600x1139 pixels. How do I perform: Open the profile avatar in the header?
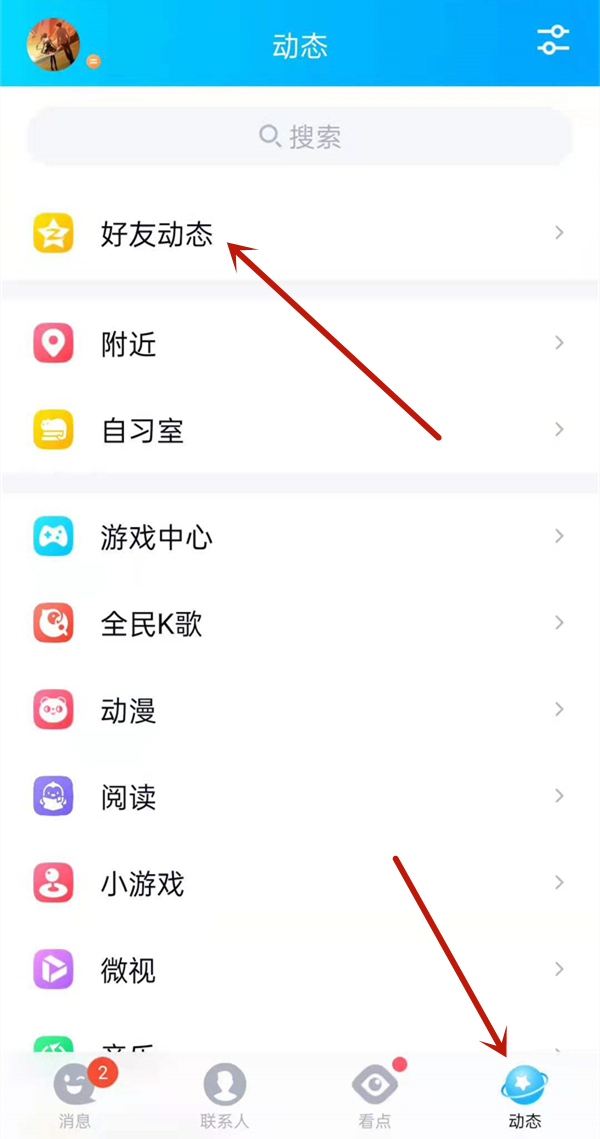pyautogui.click(x=53, y=42)
